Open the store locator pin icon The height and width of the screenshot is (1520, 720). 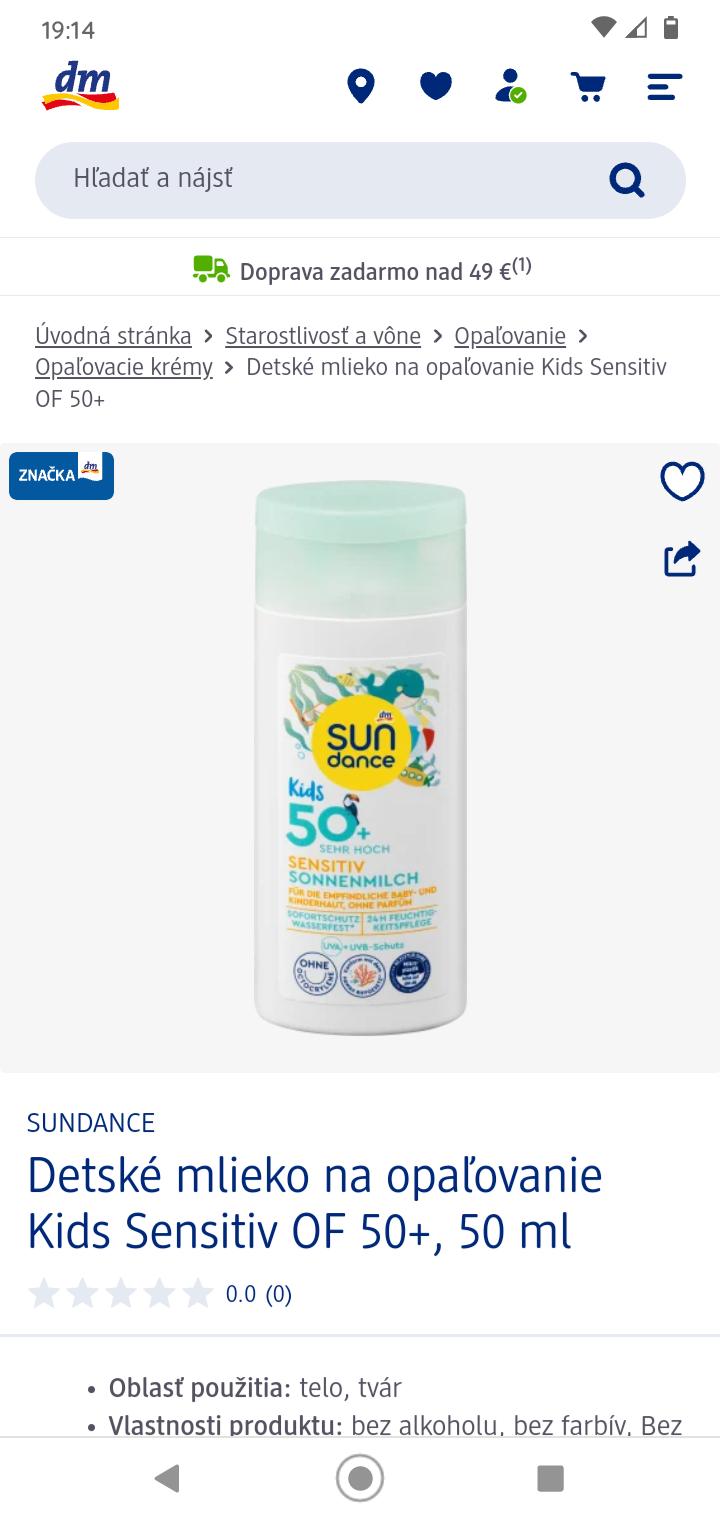point(360,87)
